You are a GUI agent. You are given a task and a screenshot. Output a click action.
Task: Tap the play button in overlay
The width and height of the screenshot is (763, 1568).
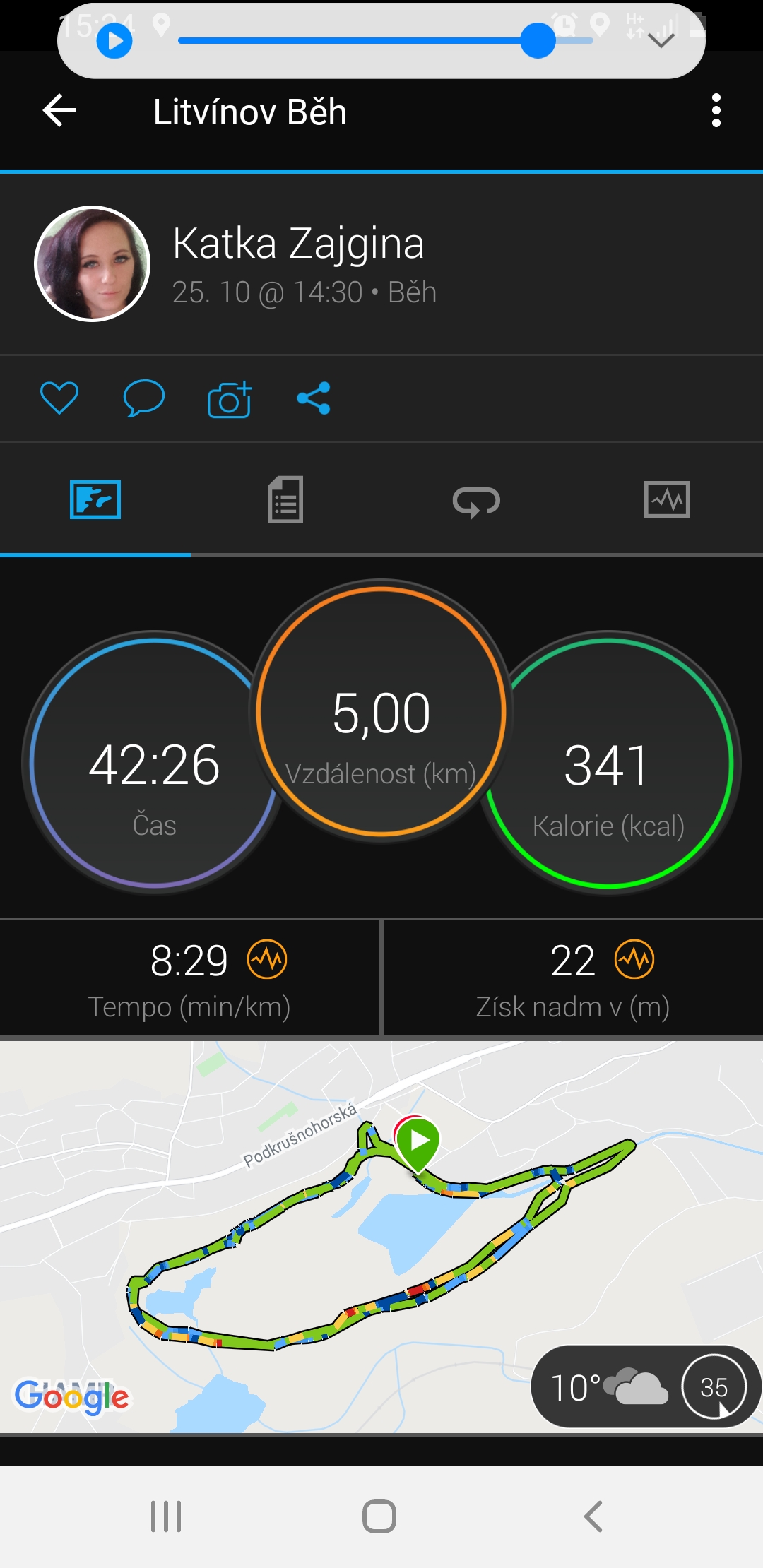[114, 41]
